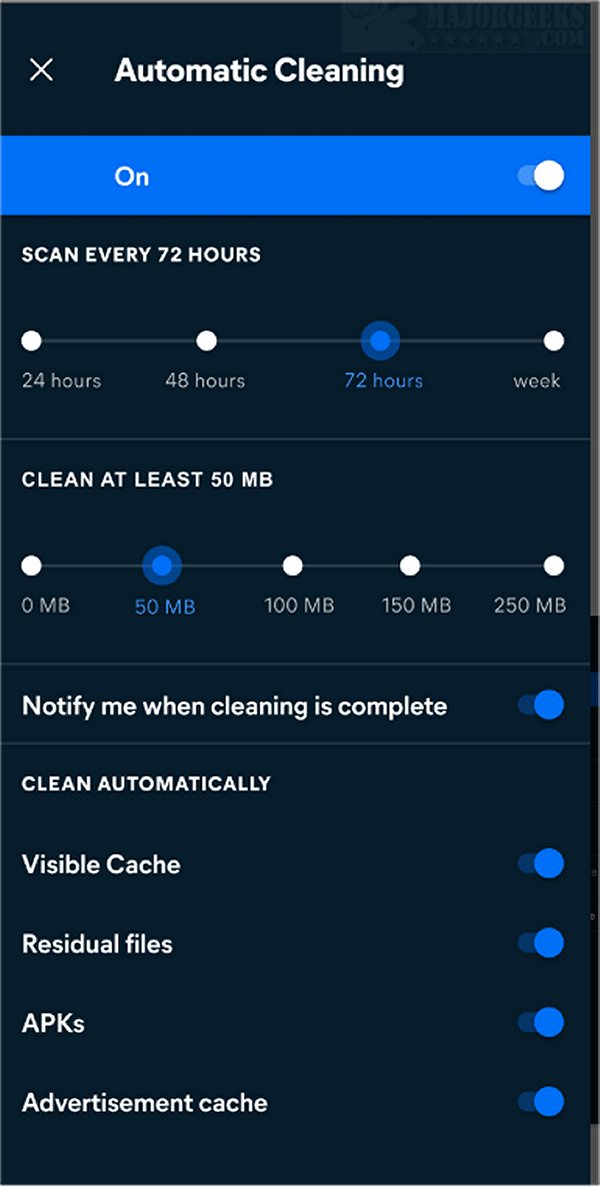Set scan interval to 48 hours

click(206, 342)
